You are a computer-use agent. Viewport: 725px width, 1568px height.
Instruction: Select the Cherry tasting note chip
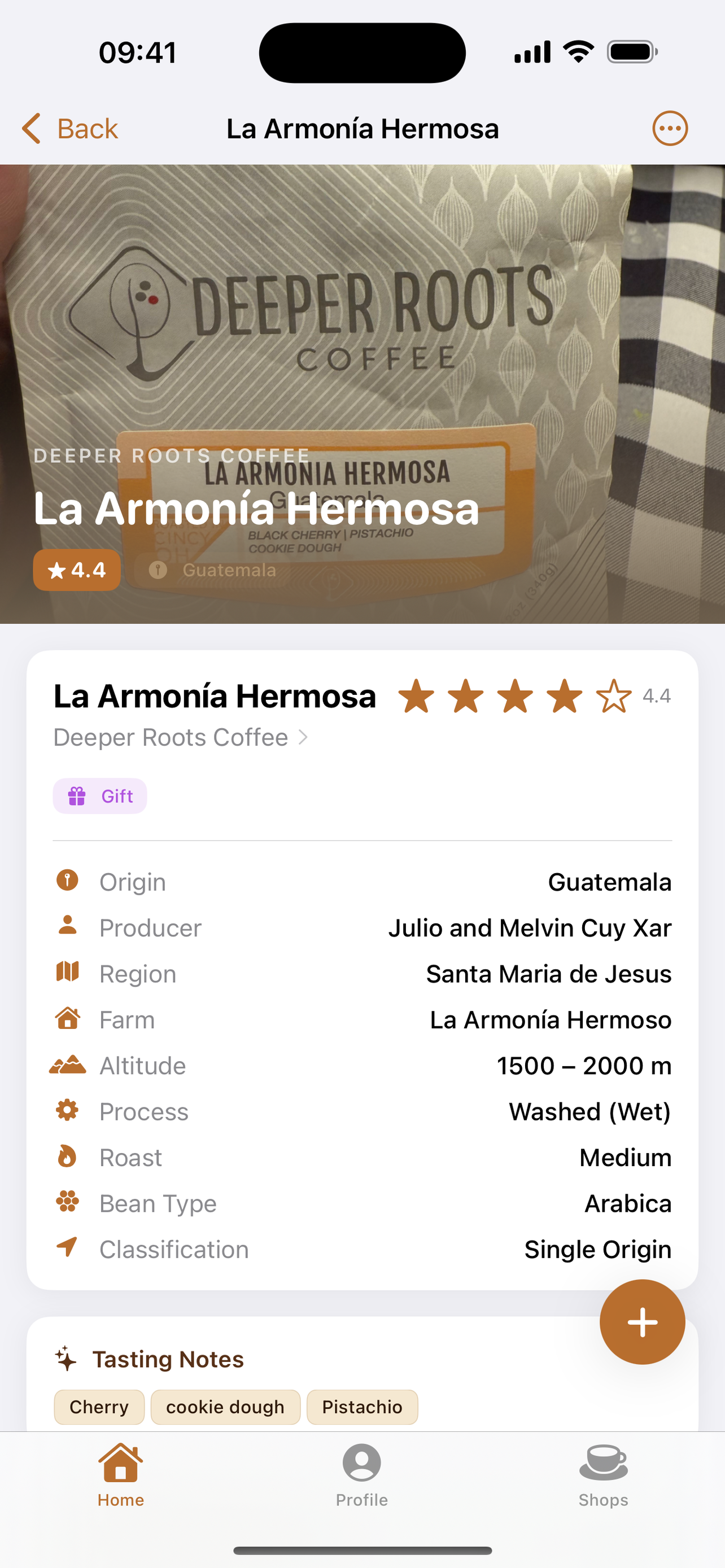(x=99, y=1407)
